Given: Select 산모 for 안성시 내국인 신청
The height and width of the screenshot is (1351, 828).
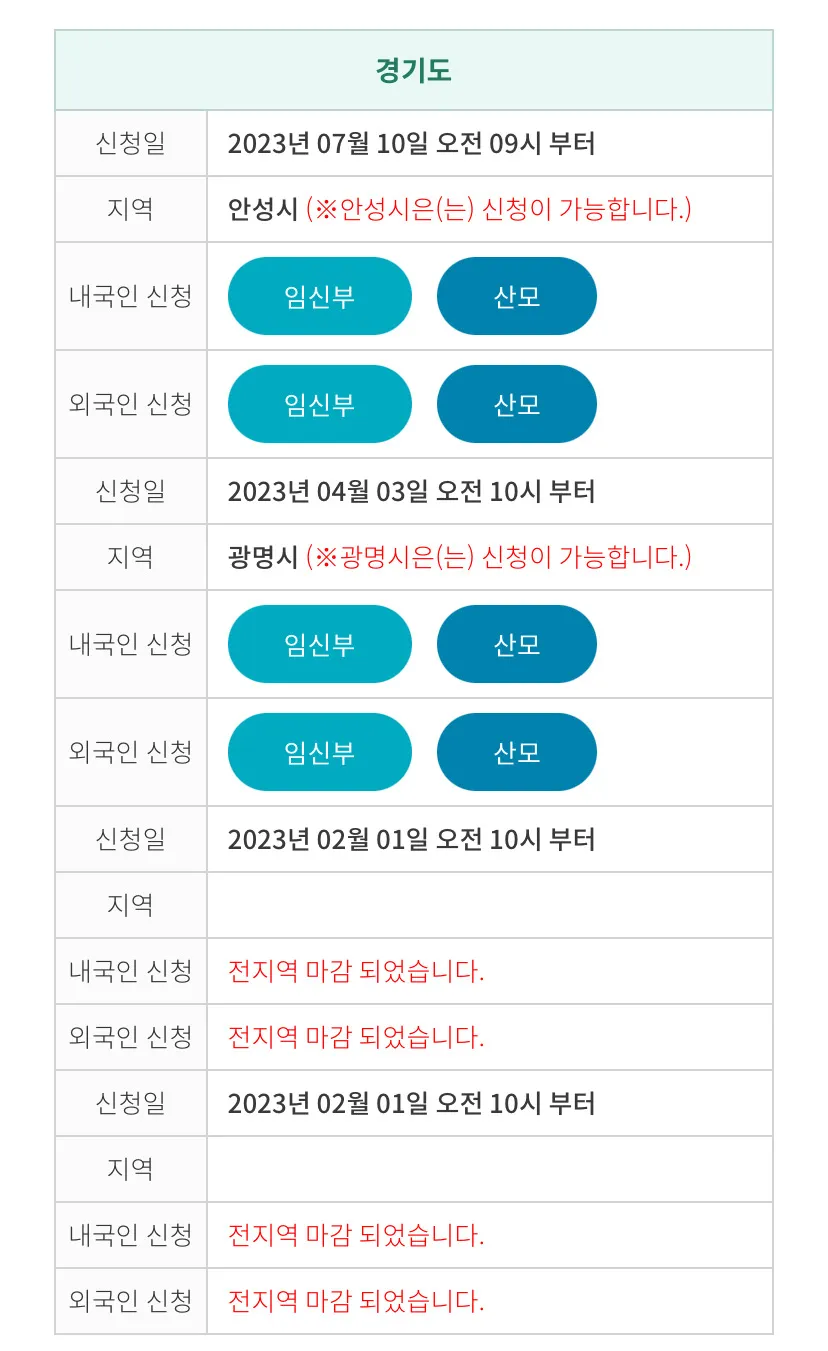Looking at the screenshot, I should click(x=517, y=296).
